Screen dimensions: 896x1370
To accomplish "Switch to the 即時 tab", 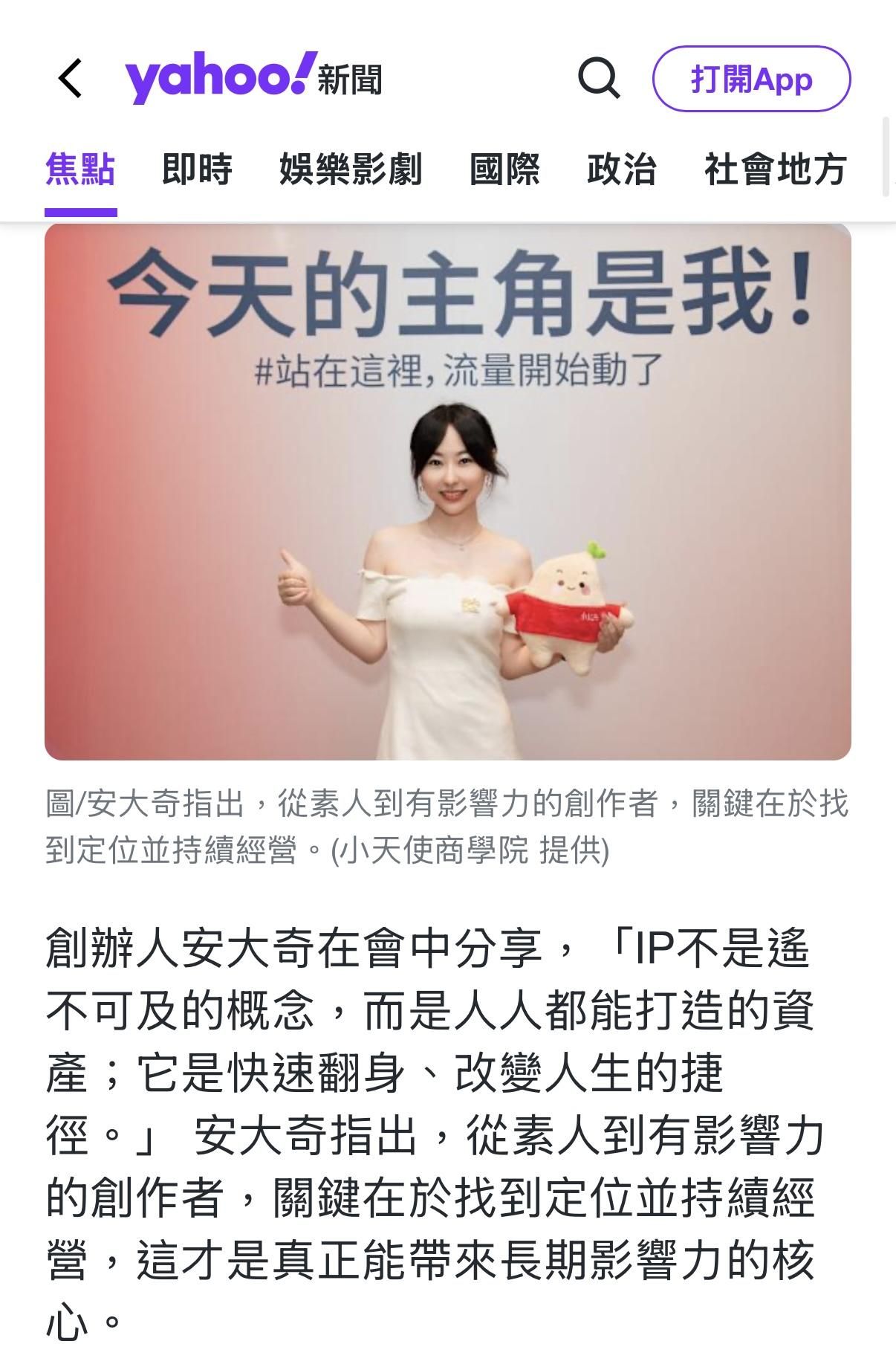I will 197,169.
